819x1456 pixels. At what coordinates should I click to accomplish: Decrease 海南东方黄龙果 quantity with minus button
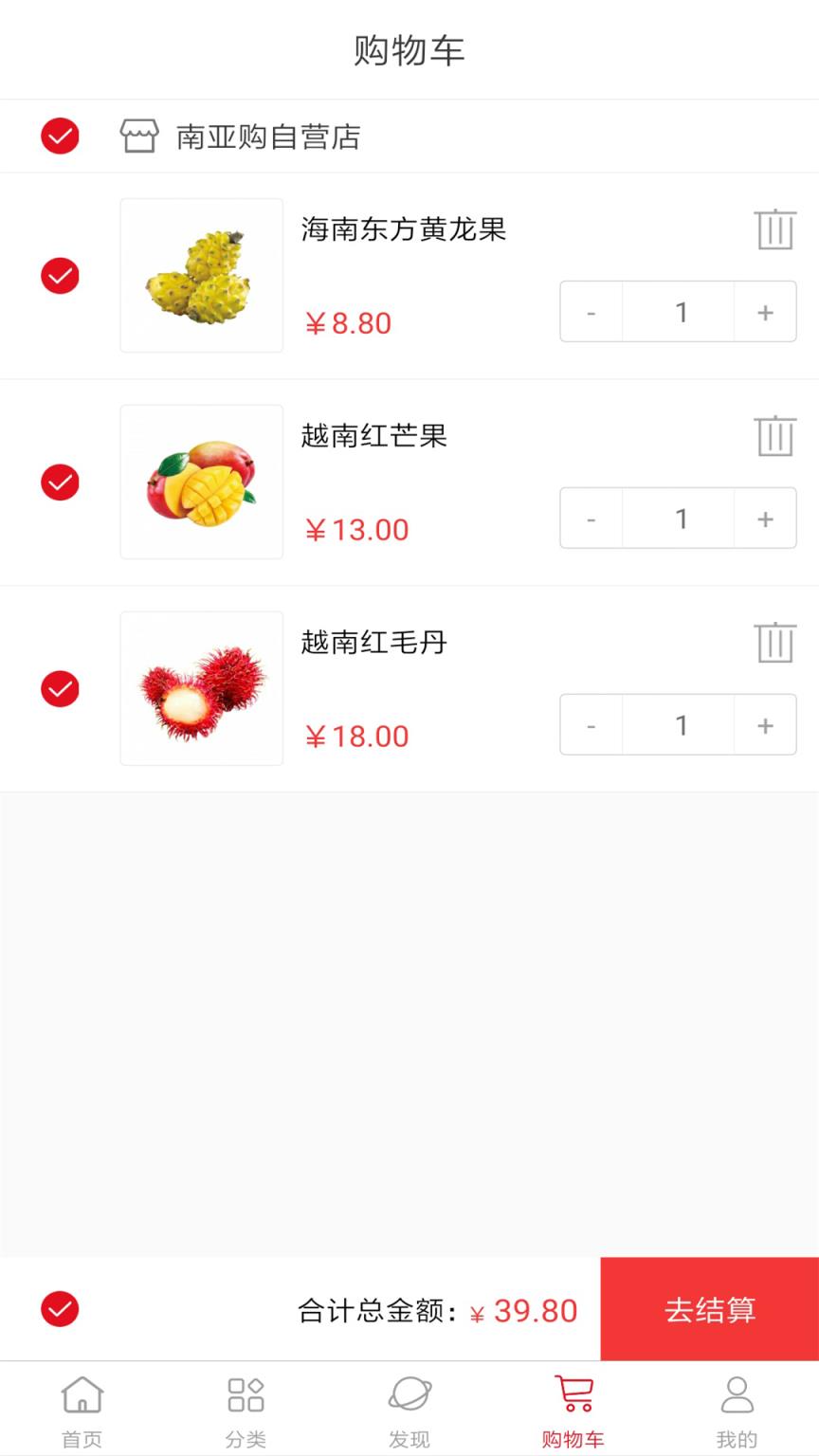(590, 312)
